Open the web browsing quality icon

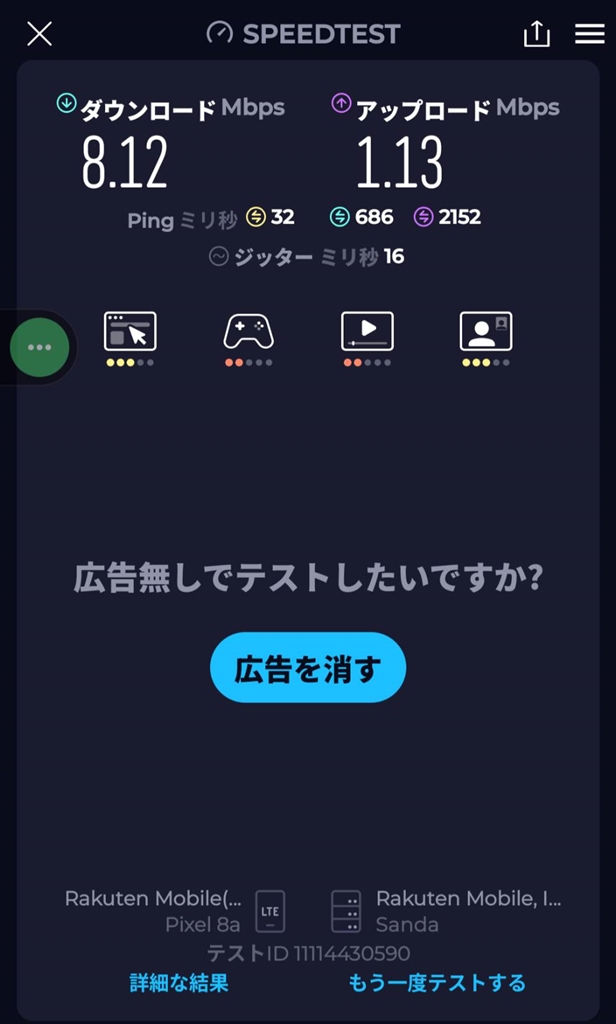130,332
